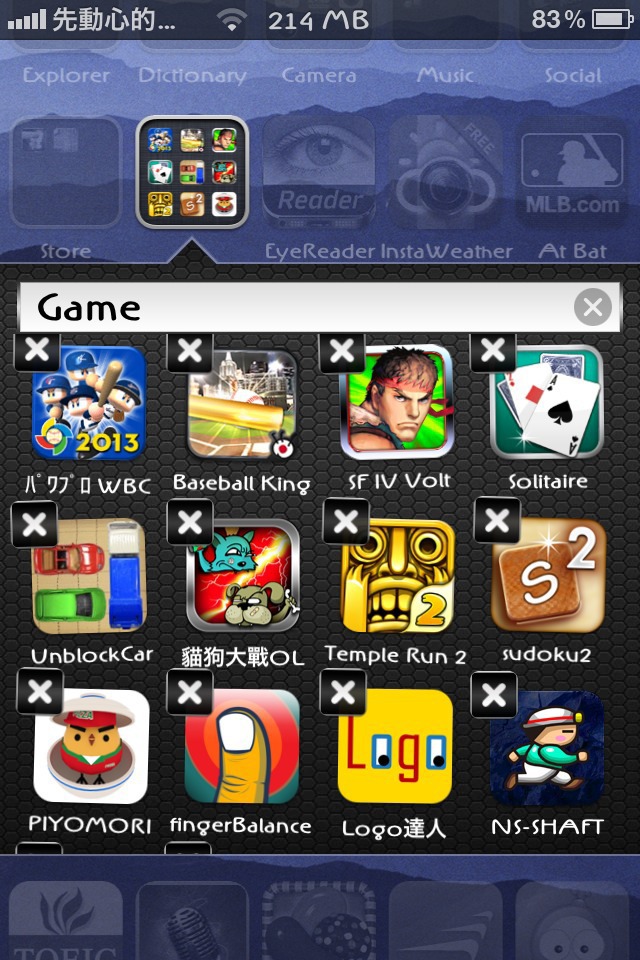Open the sudoku2 game
The width and height of the screenshot is (640, 960).
tap(548, 577)
